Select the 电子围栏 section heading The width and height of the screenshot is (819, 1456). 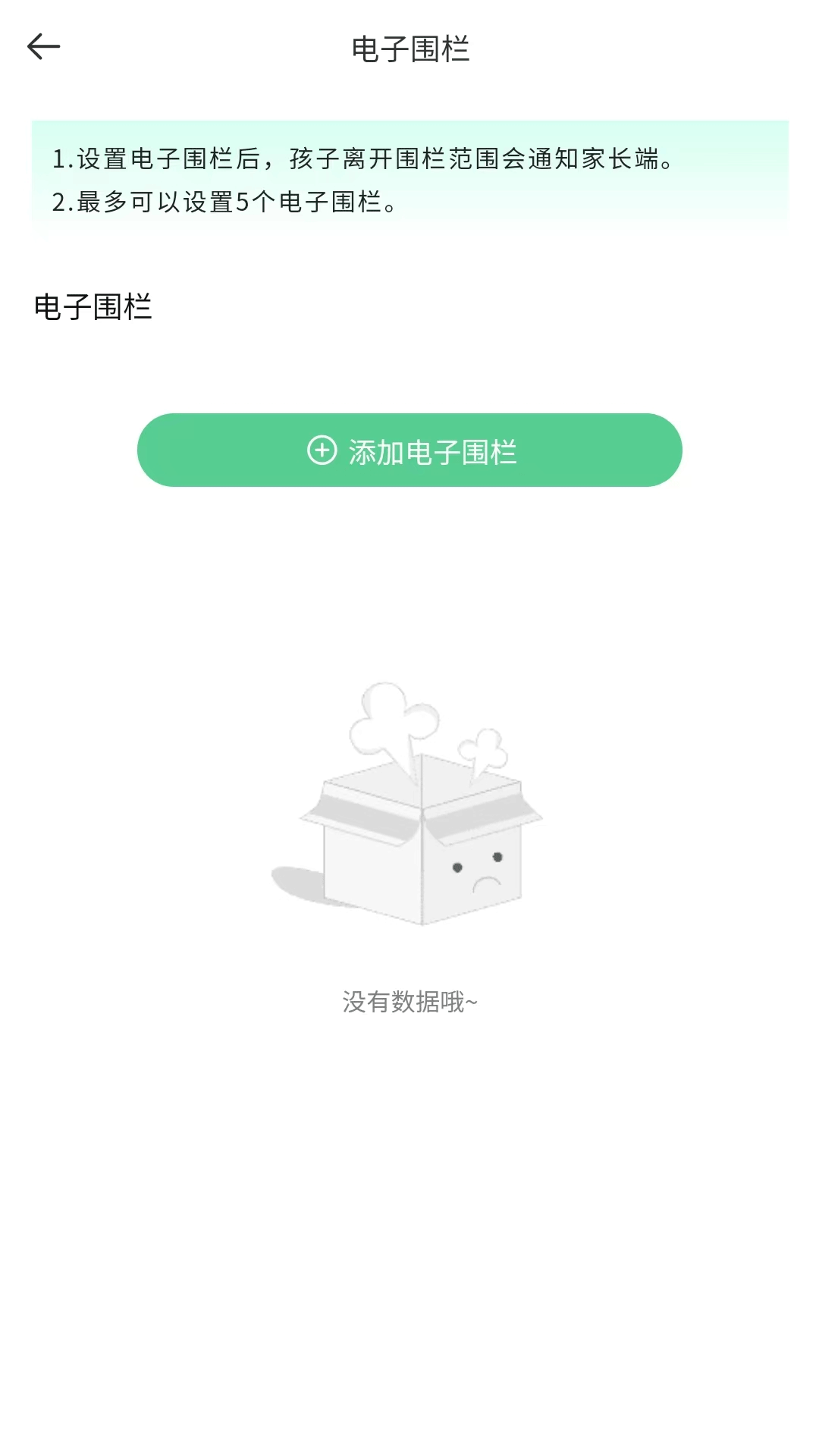point(94,306)
